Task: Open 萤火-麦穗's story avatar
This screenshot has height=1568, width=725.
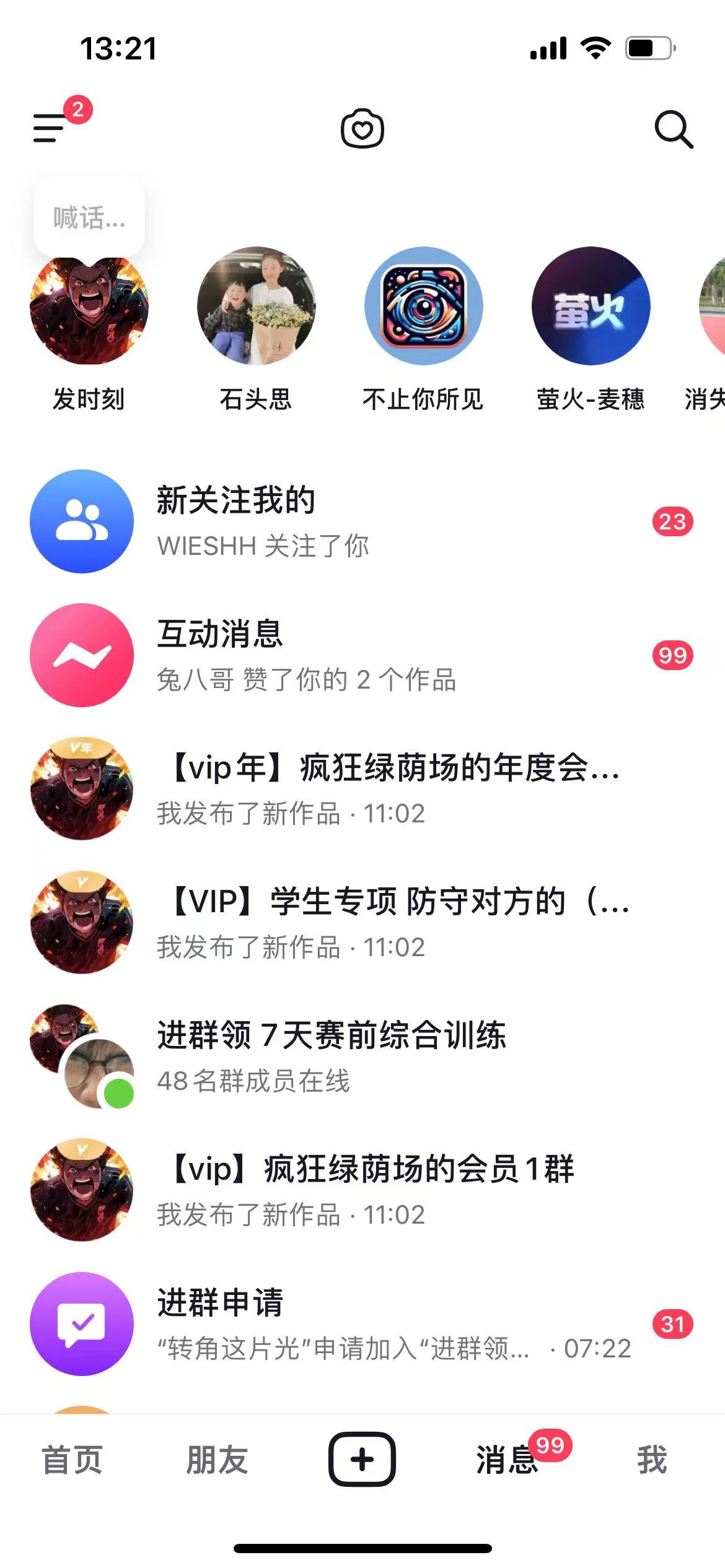Action: pos(591,307)
